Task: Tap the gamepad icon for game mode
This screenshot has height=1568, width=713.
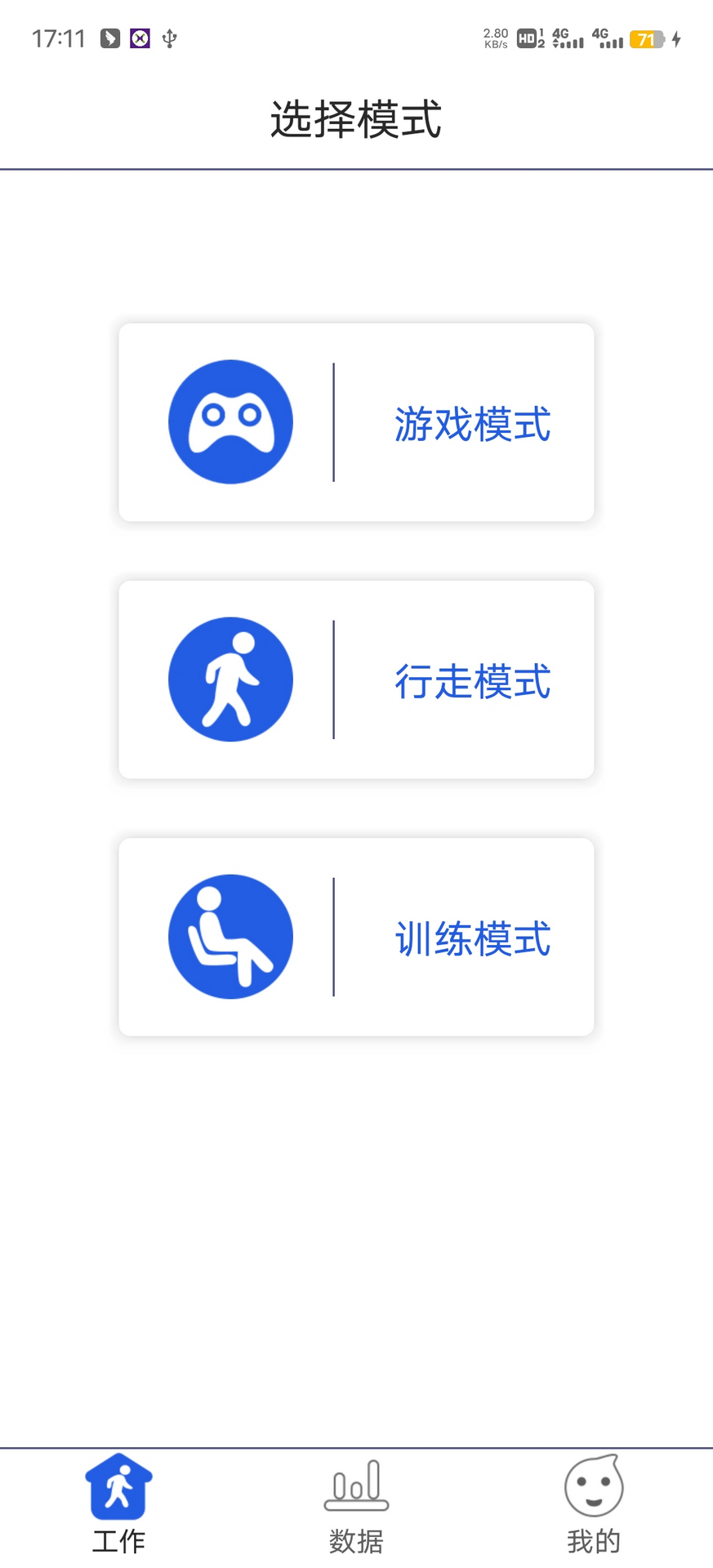Action: pos(229,421)
